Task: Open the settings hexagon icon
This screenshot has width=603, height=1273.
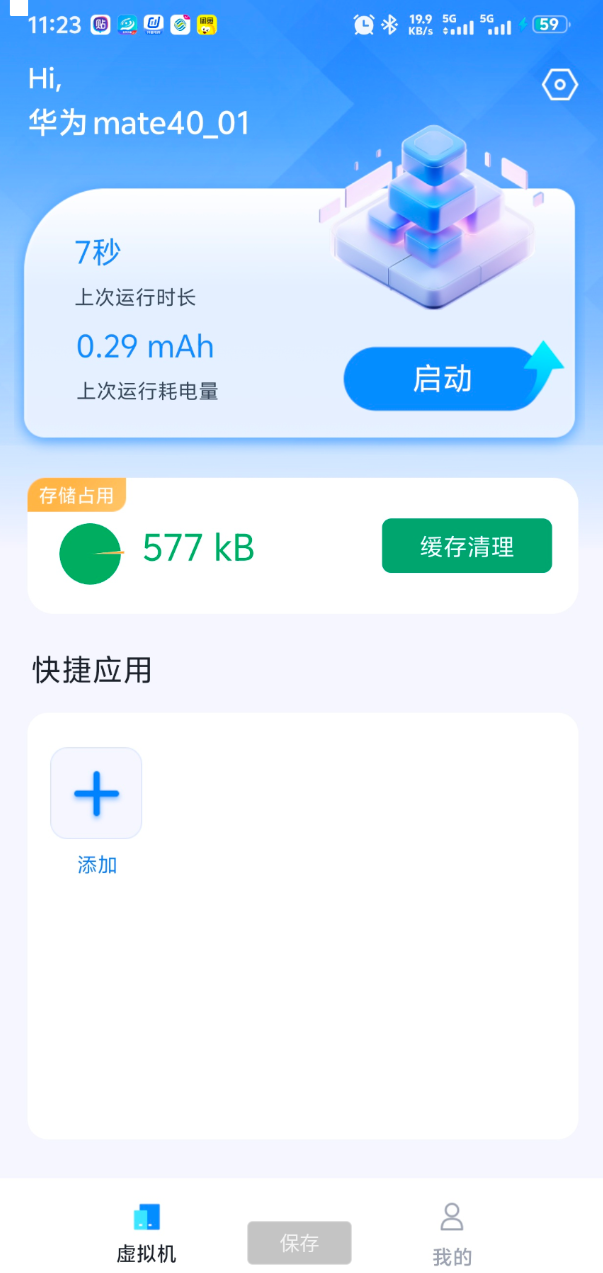Action: (560, 86)
